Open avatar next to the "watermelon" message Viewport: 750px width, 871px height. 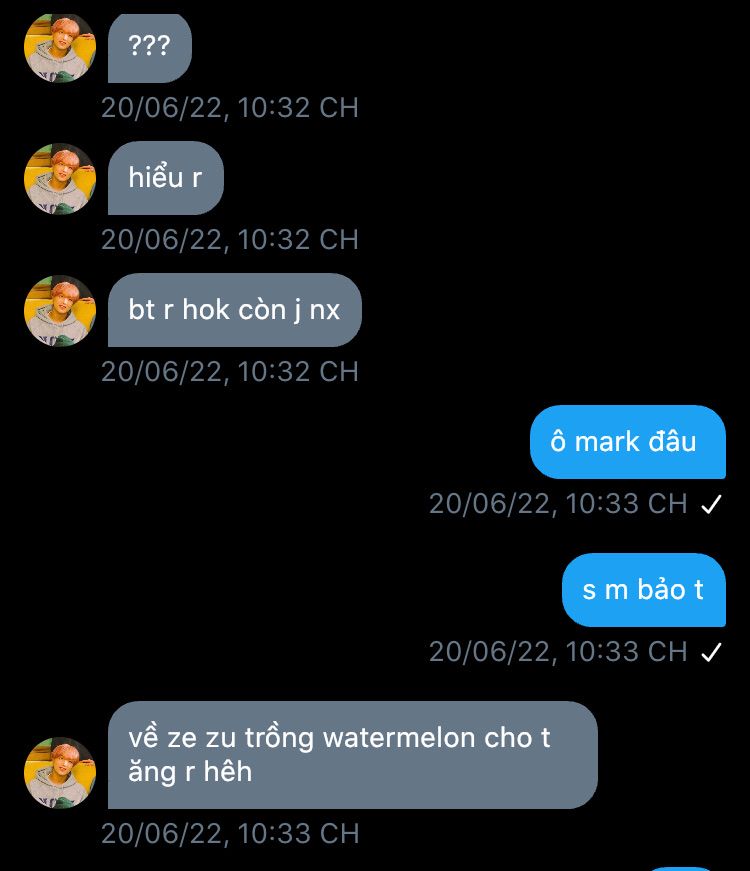pyautogui.click(x=60, y=773)
